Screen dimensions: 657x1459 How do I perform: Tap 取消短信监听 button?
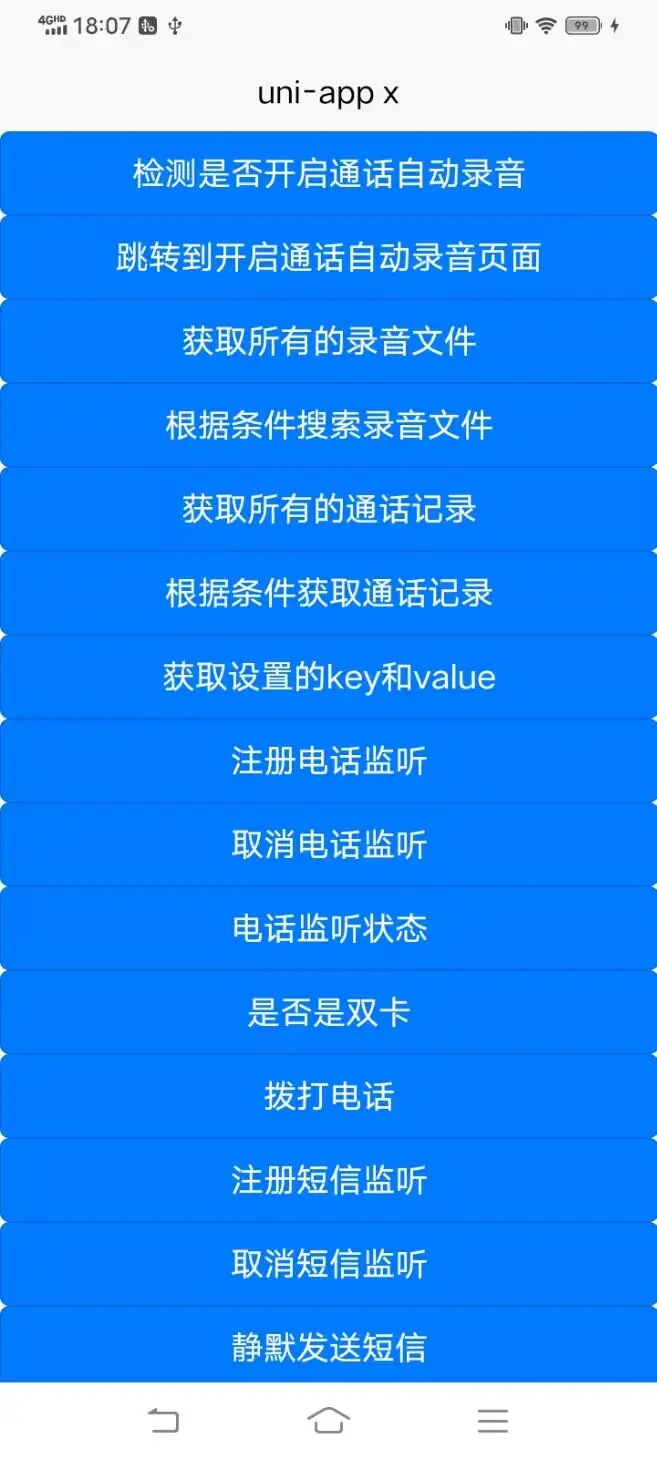[328, 1266]
